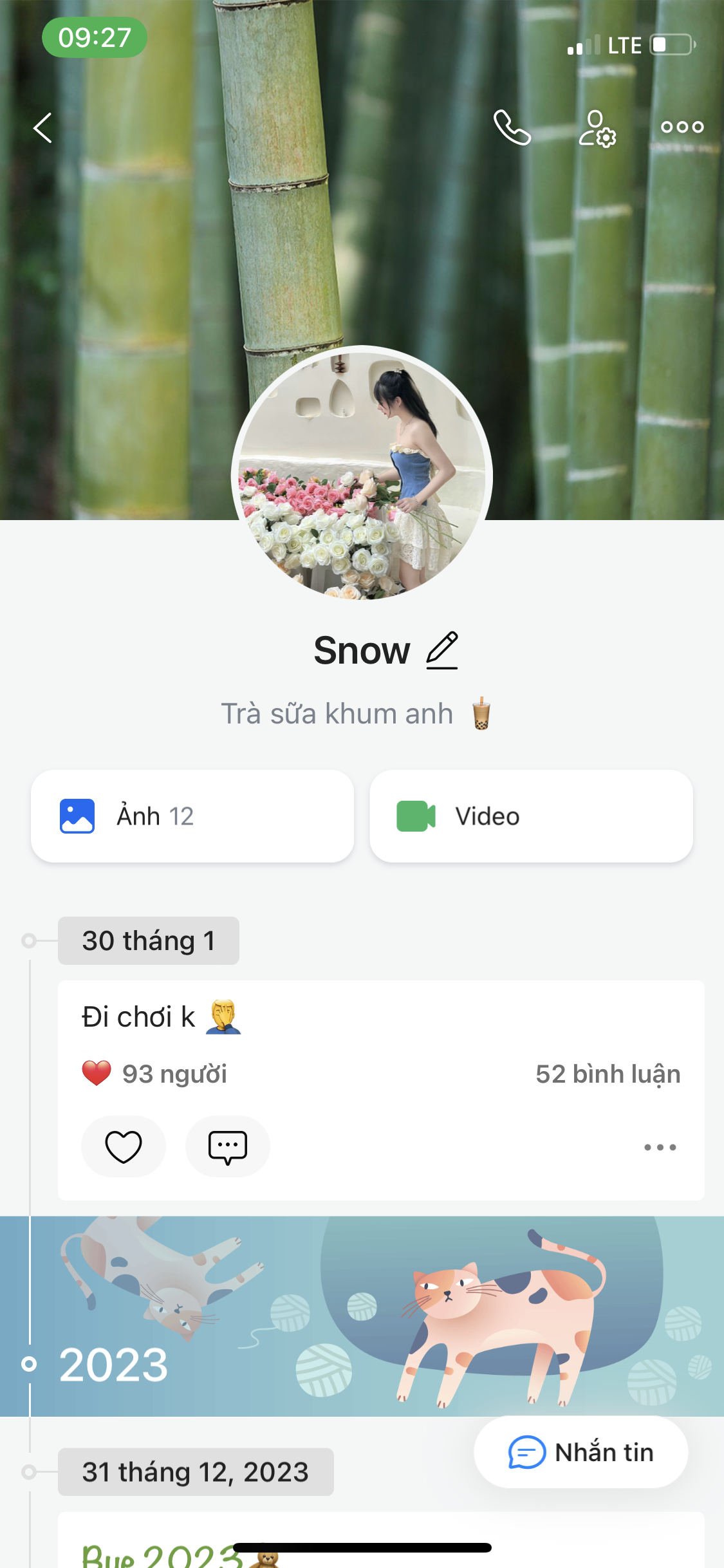Go back from Snow's profile
This screenshot has width=724, height=1568.
click(x=42, y=127)
